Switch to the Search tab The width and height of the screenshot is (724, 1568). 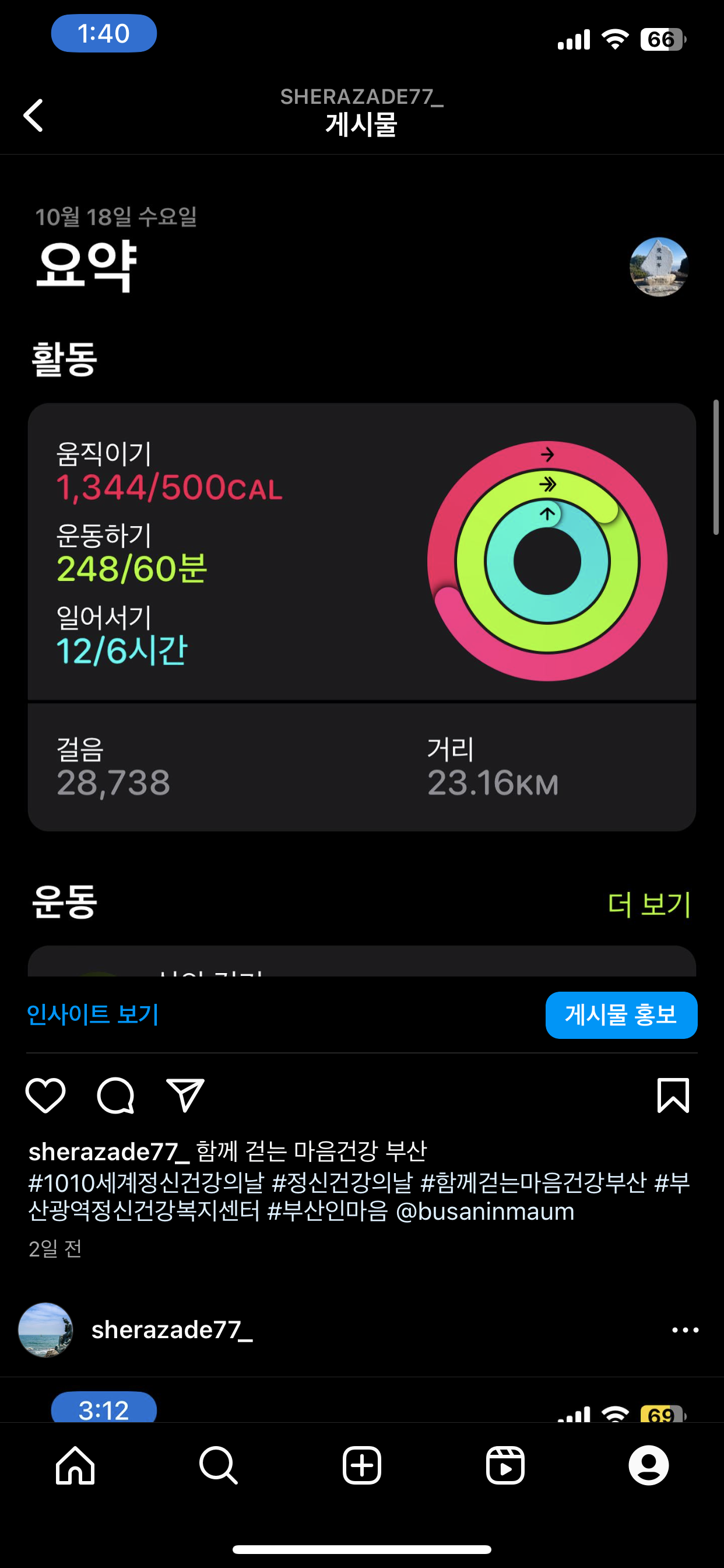219,1465
